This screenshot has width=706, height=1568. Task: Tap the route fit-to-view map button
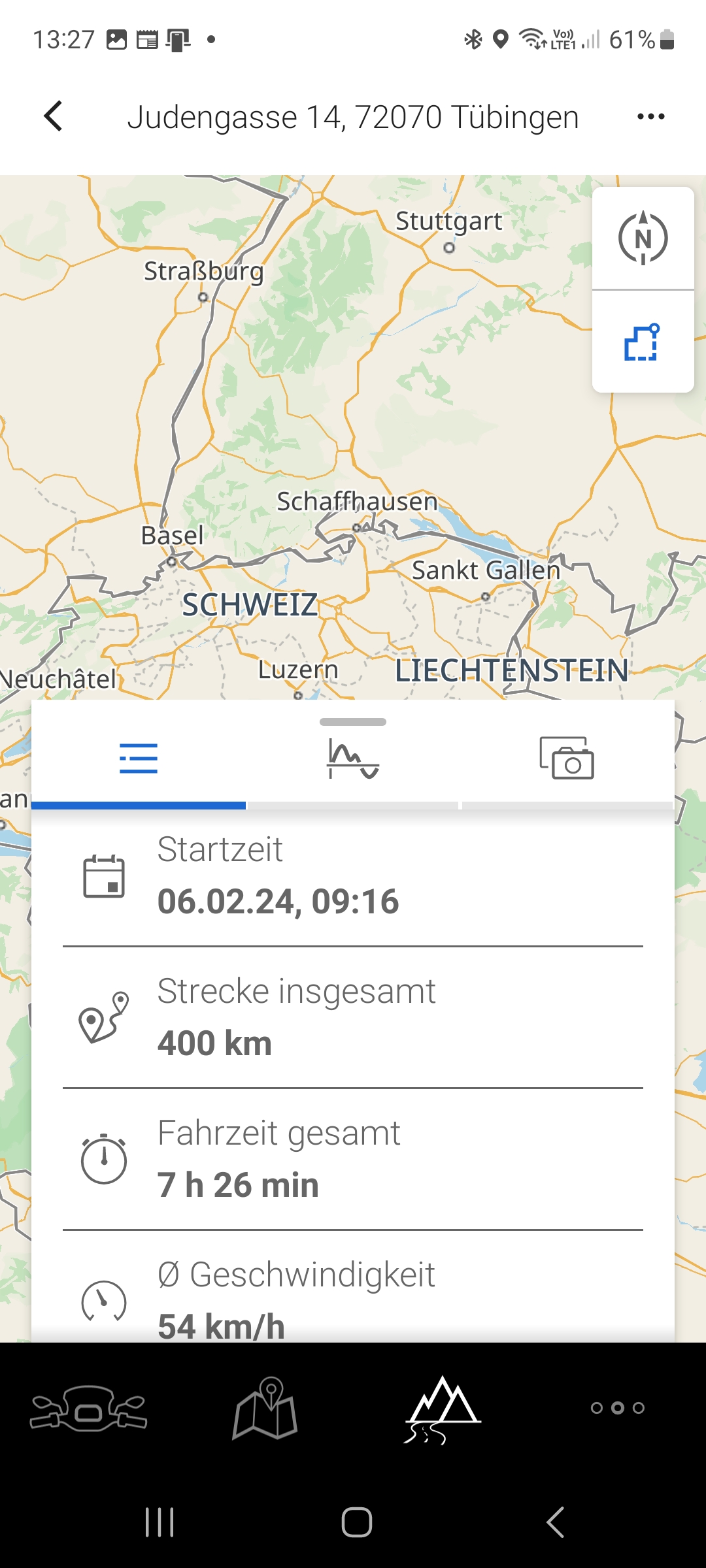pos(643,342)
